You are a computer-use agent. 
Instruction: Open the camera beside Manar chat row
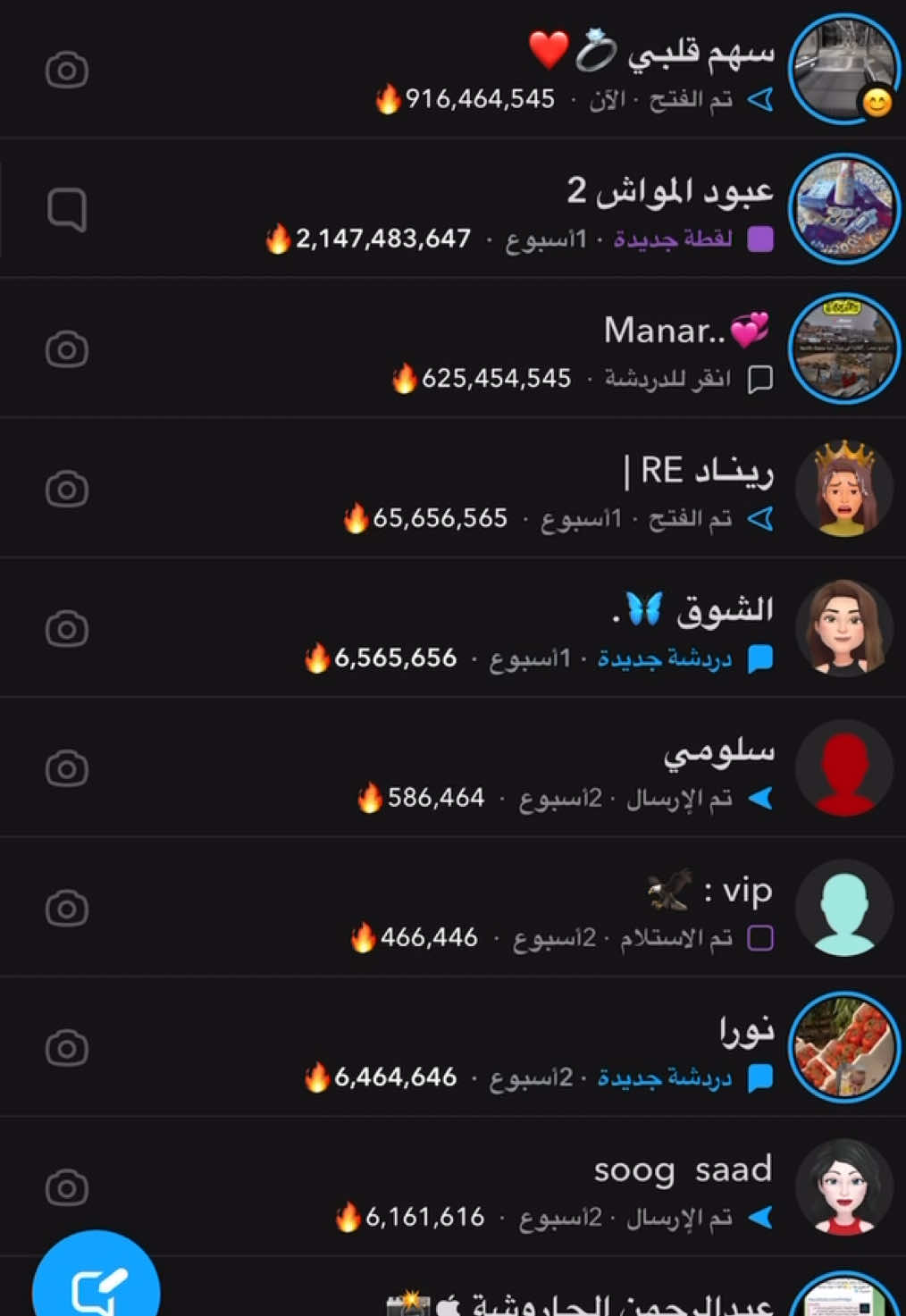(67, 348)
